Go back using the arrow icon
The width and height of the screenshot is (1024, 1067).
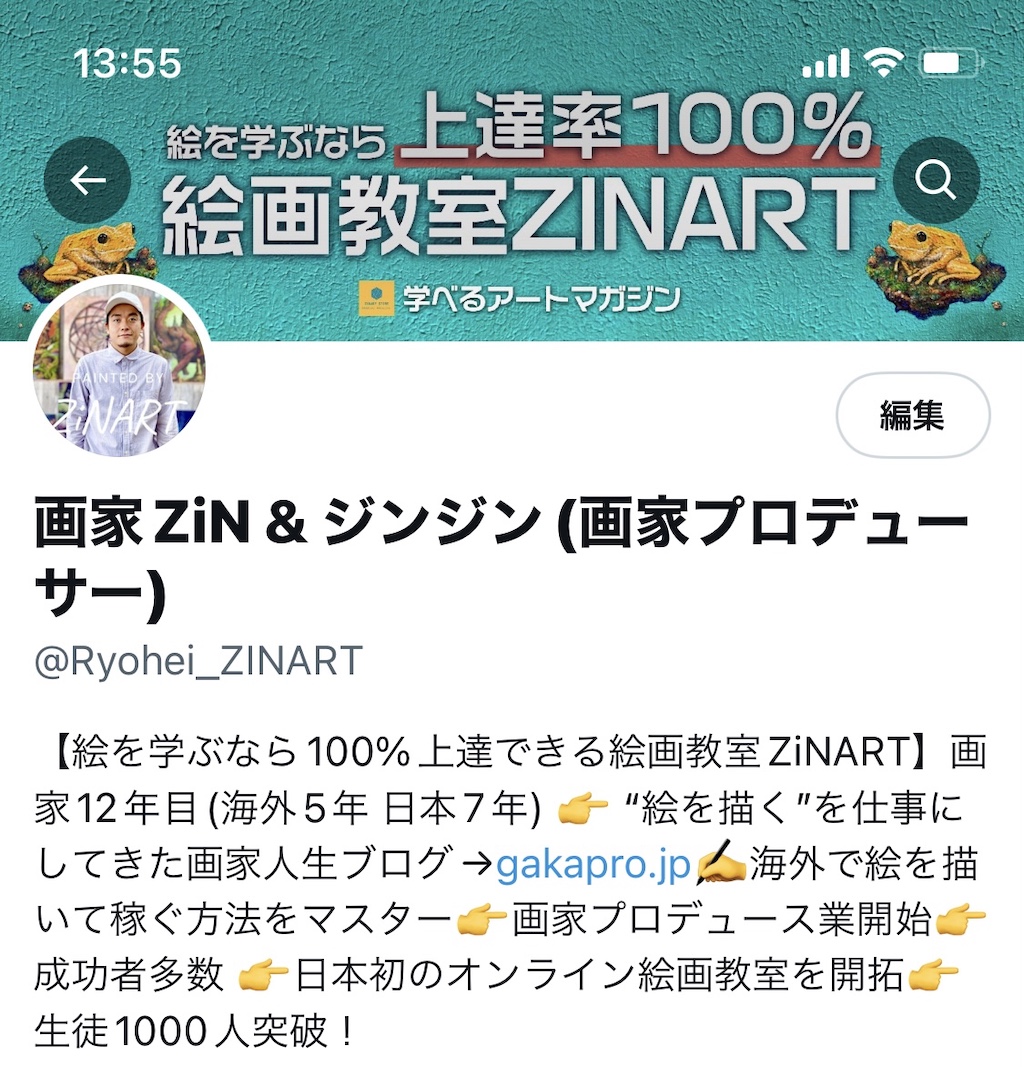88,180
